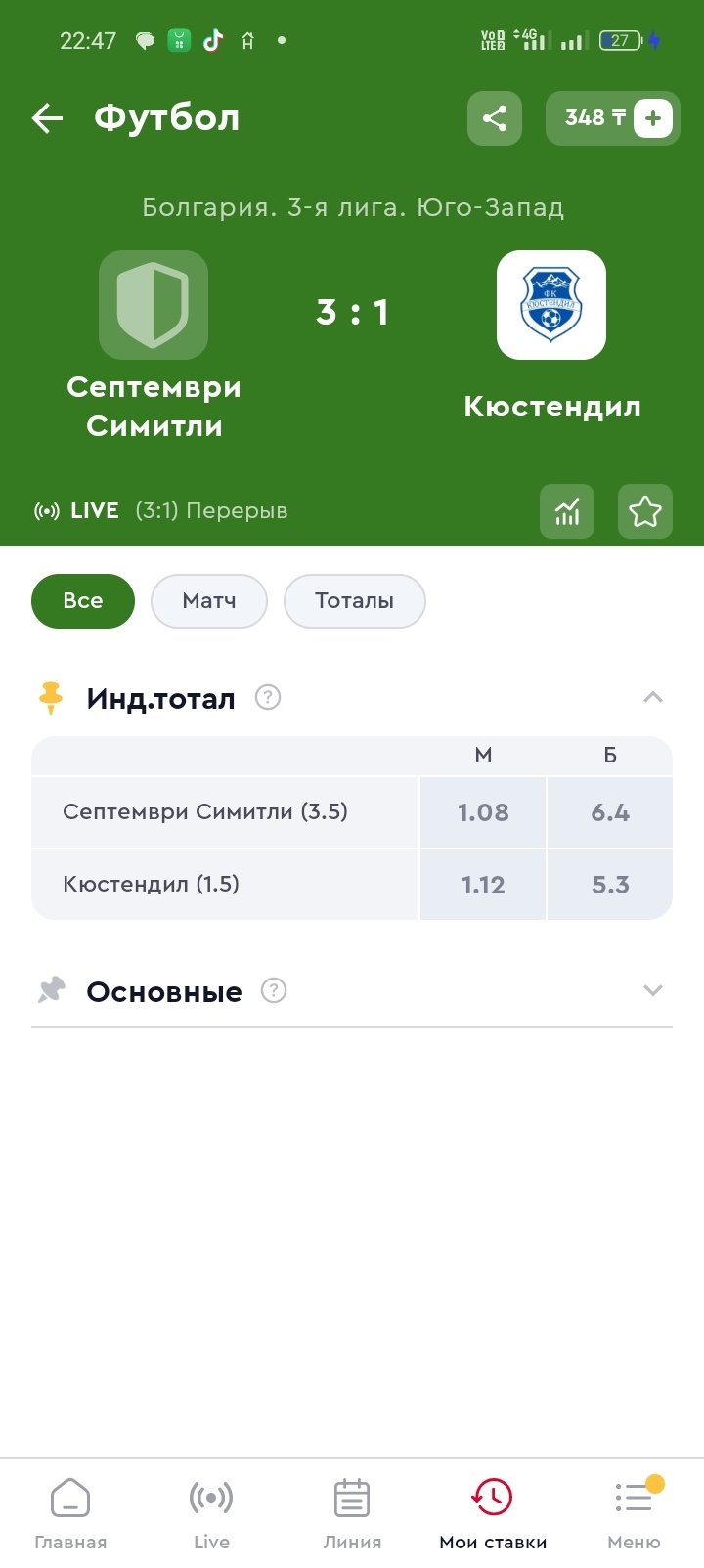Bet Септември Симитли under 3.5 at 1.08
The image size is (704, 1568).
click(x=483, y=812)
